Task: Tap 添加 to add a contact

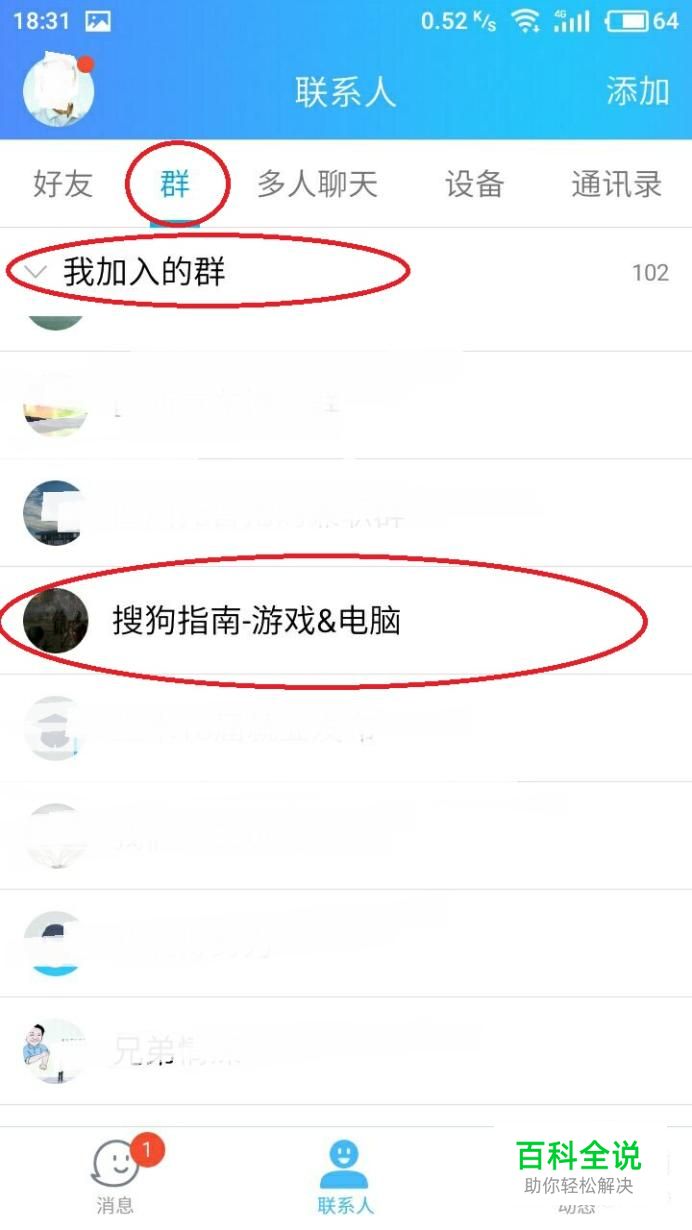Action: tap(637, 91)
